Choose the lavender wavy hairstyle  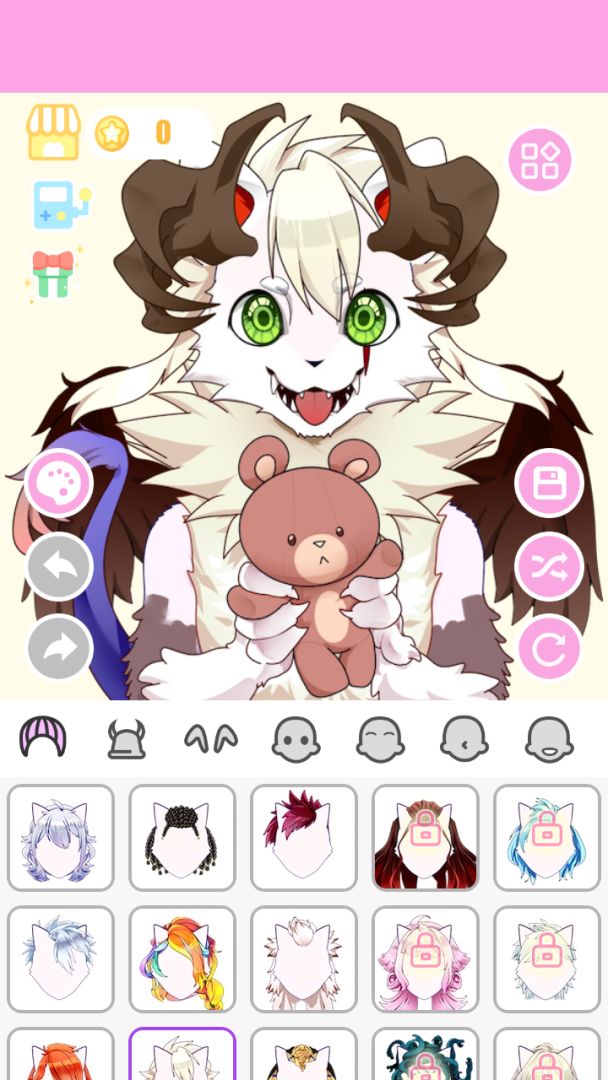coord(61,838)
